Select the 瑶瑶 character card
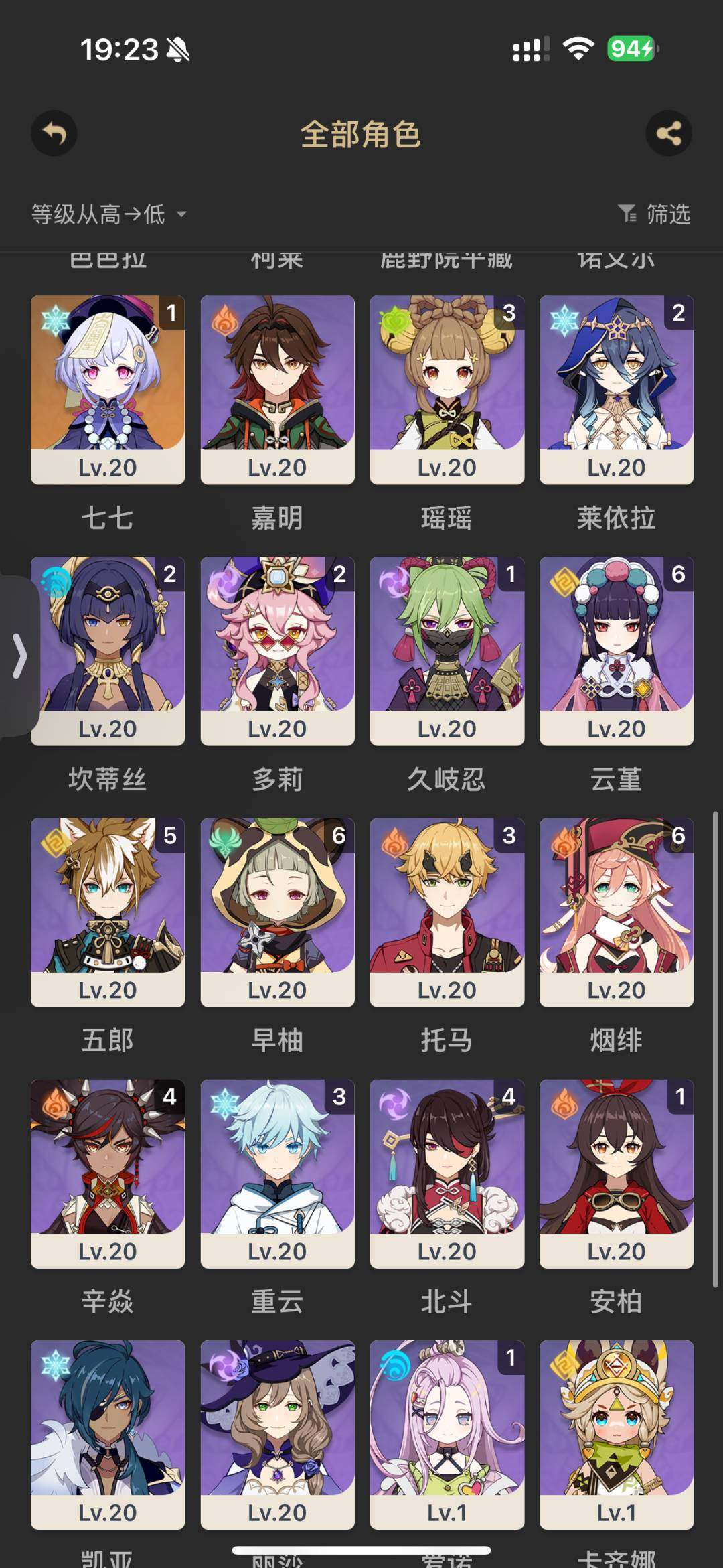The width and height of the screenshot is (723, 1568). (447, 389)
